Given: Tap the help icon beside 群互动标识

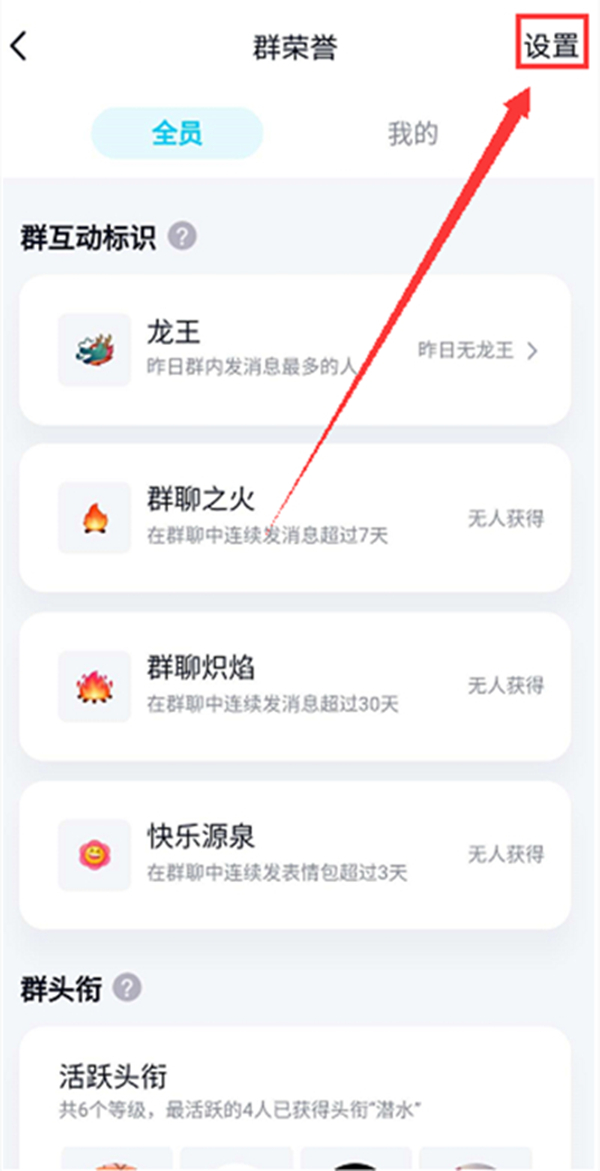Looking at the screenshot, I should click(x=182, y=237).
